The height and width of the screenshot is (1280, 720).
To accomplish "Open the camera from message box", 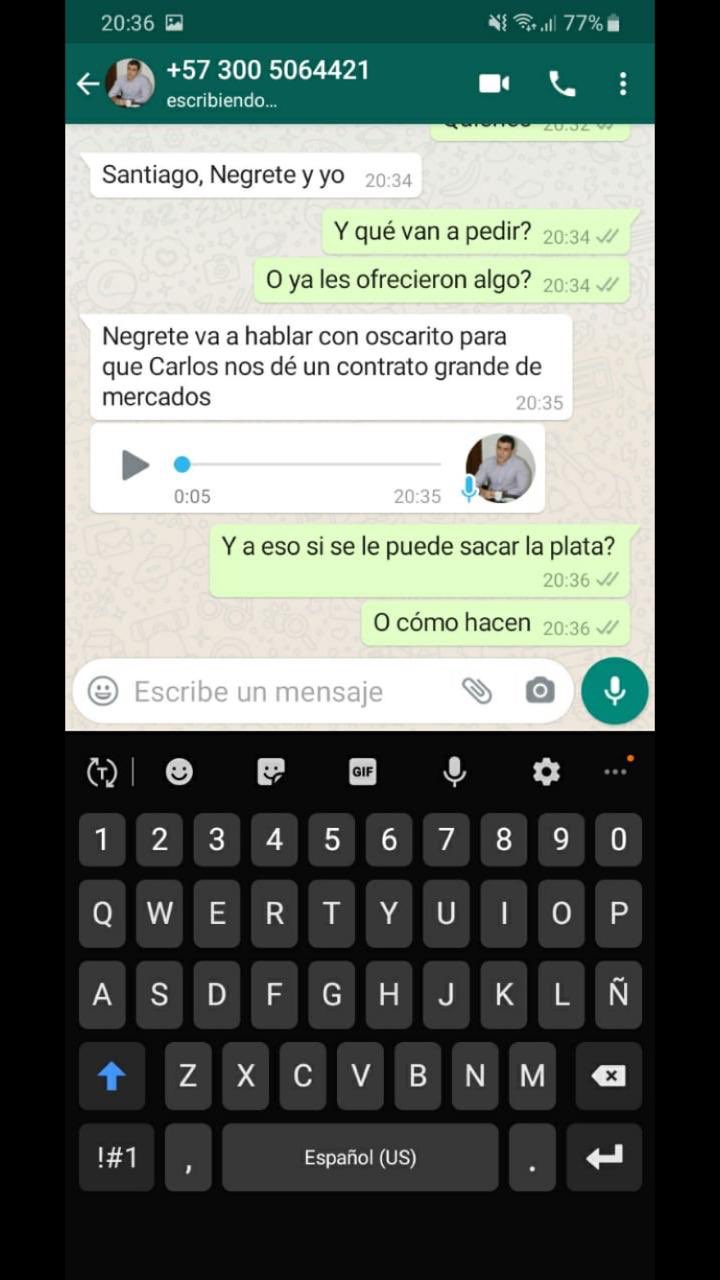I will click(540, 691).
